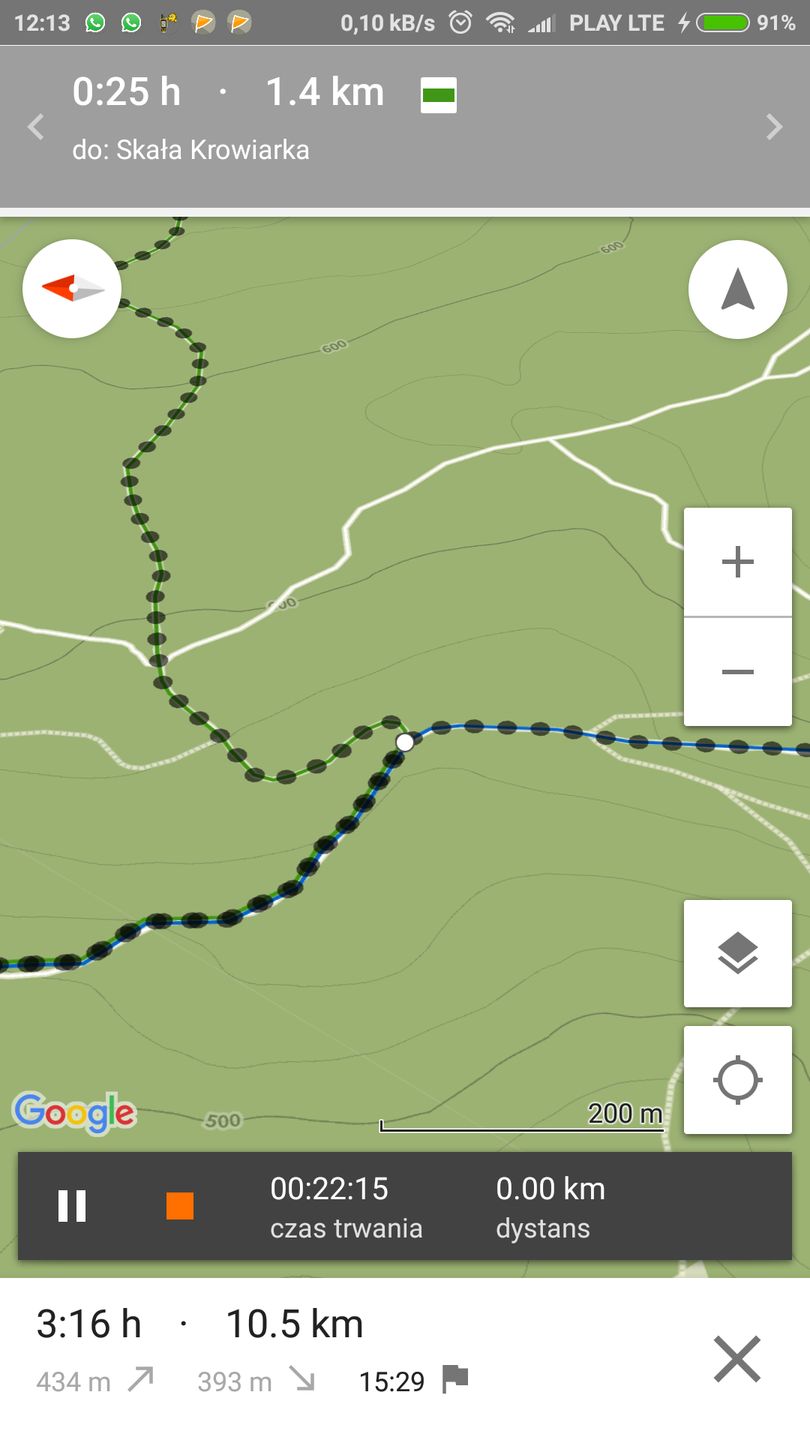Zoom in on the map

click(737, 562)
